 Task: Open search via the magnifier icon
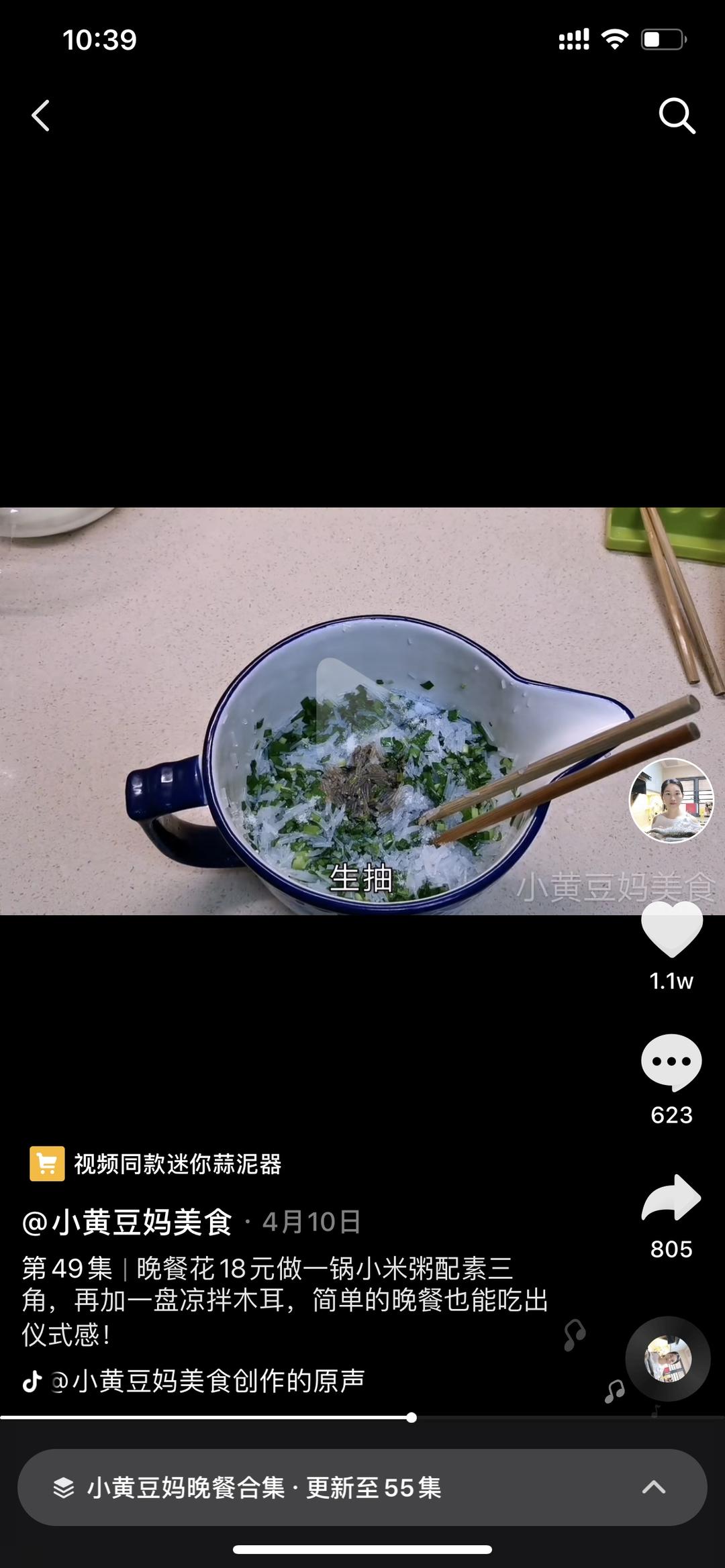tap(676, 116)
